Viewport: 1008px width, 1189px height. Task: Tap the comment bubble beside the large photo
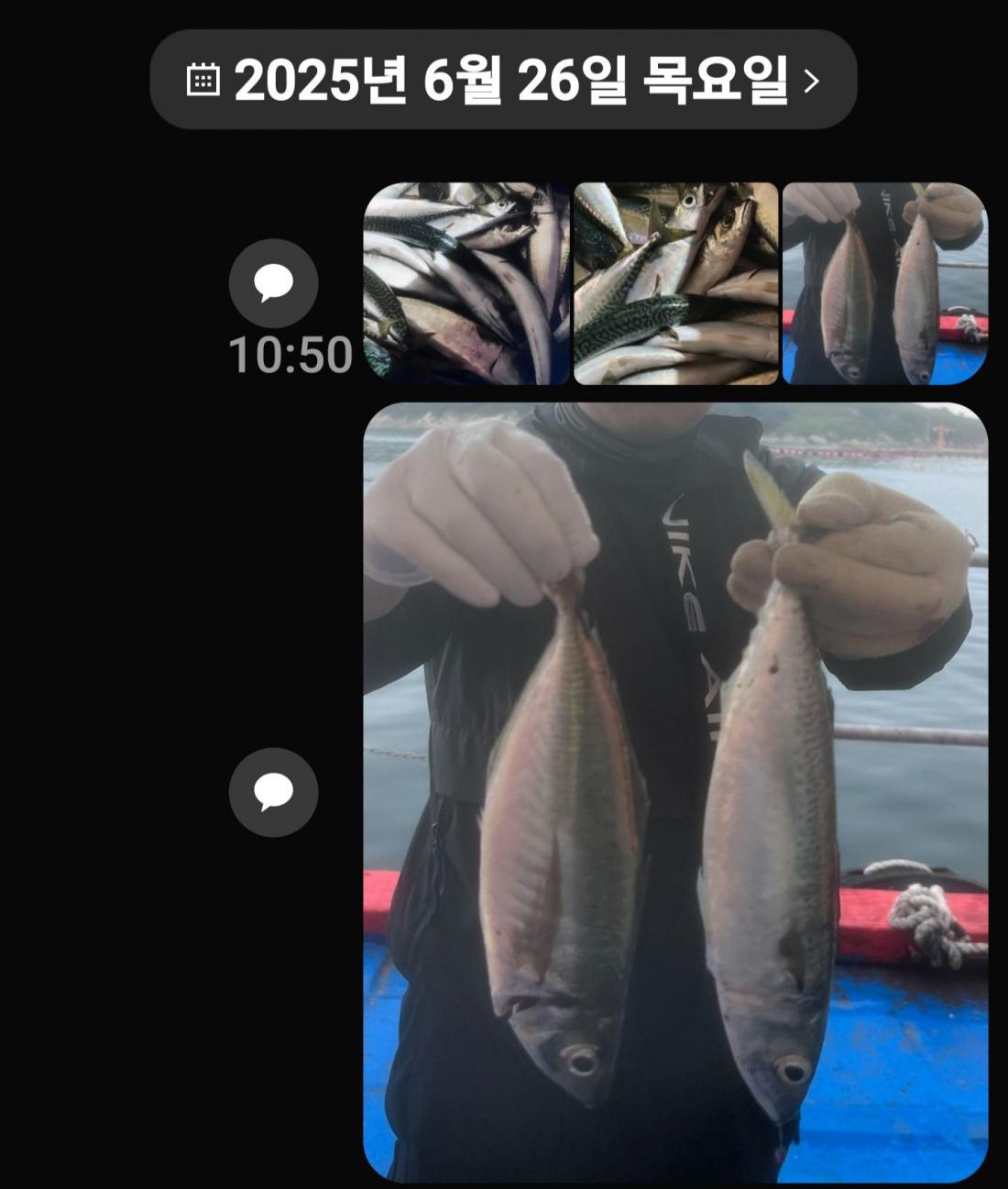[x=273, y=792]
